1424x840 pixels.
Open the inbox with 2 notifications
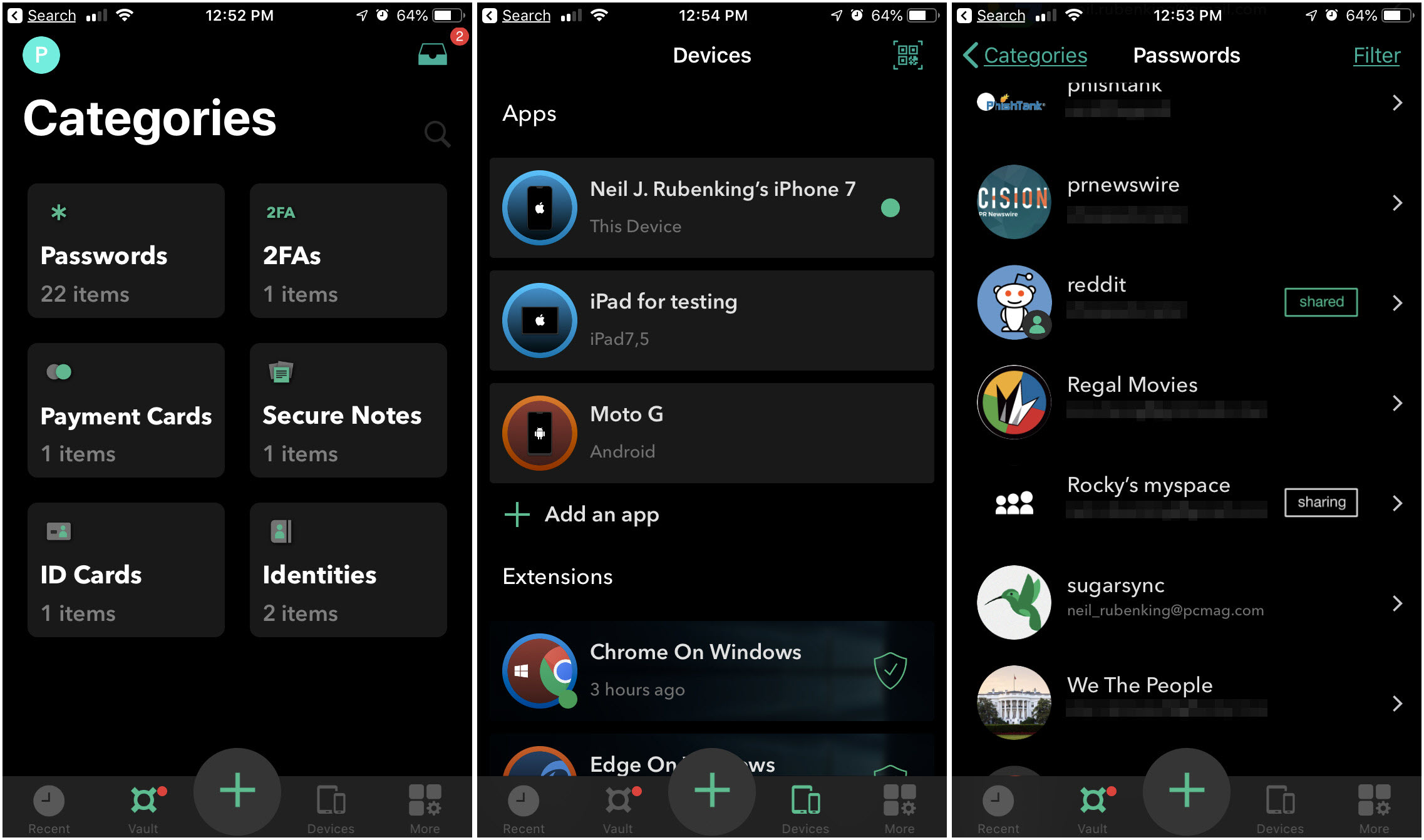[x=433, y=55]
